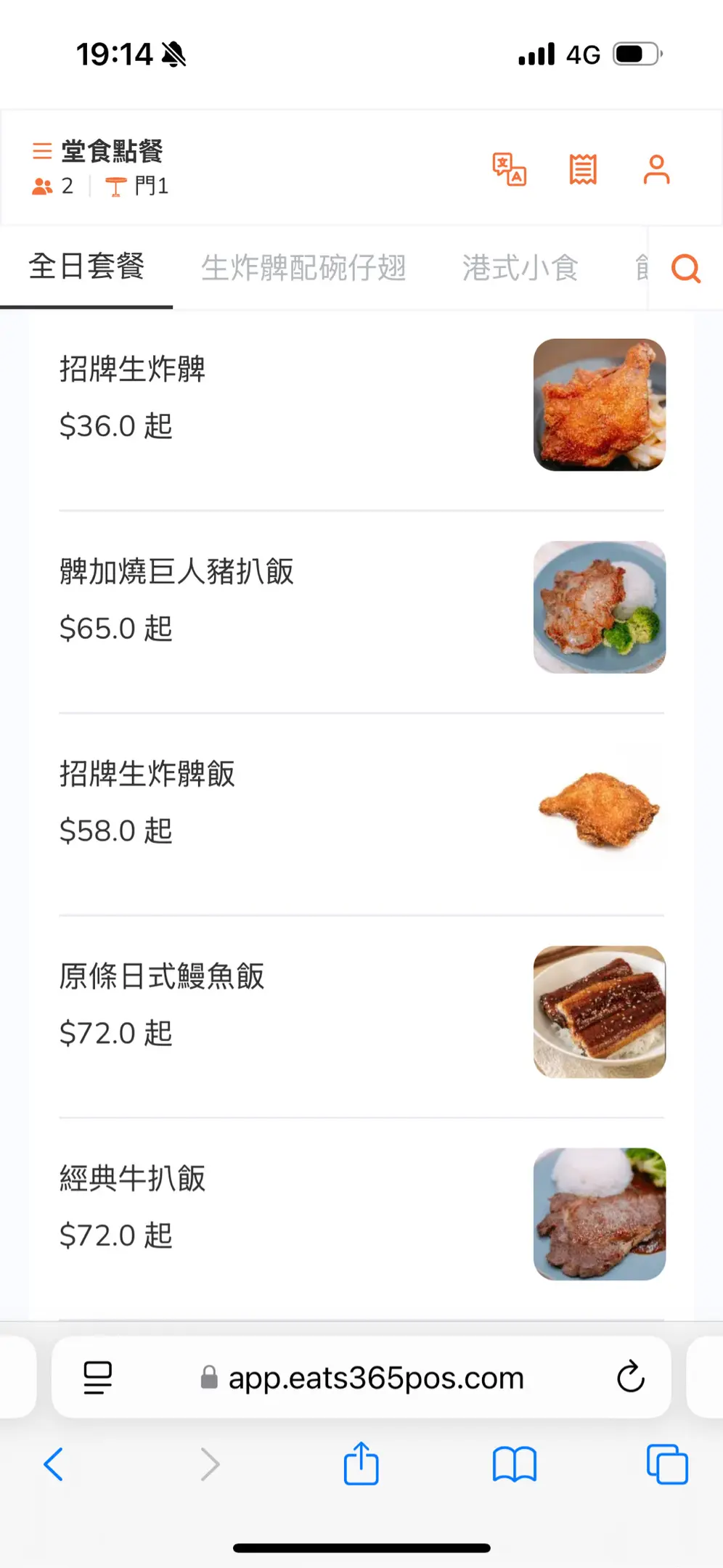
Task: Tap the orange search icon
Action: [x=685, y=269]
